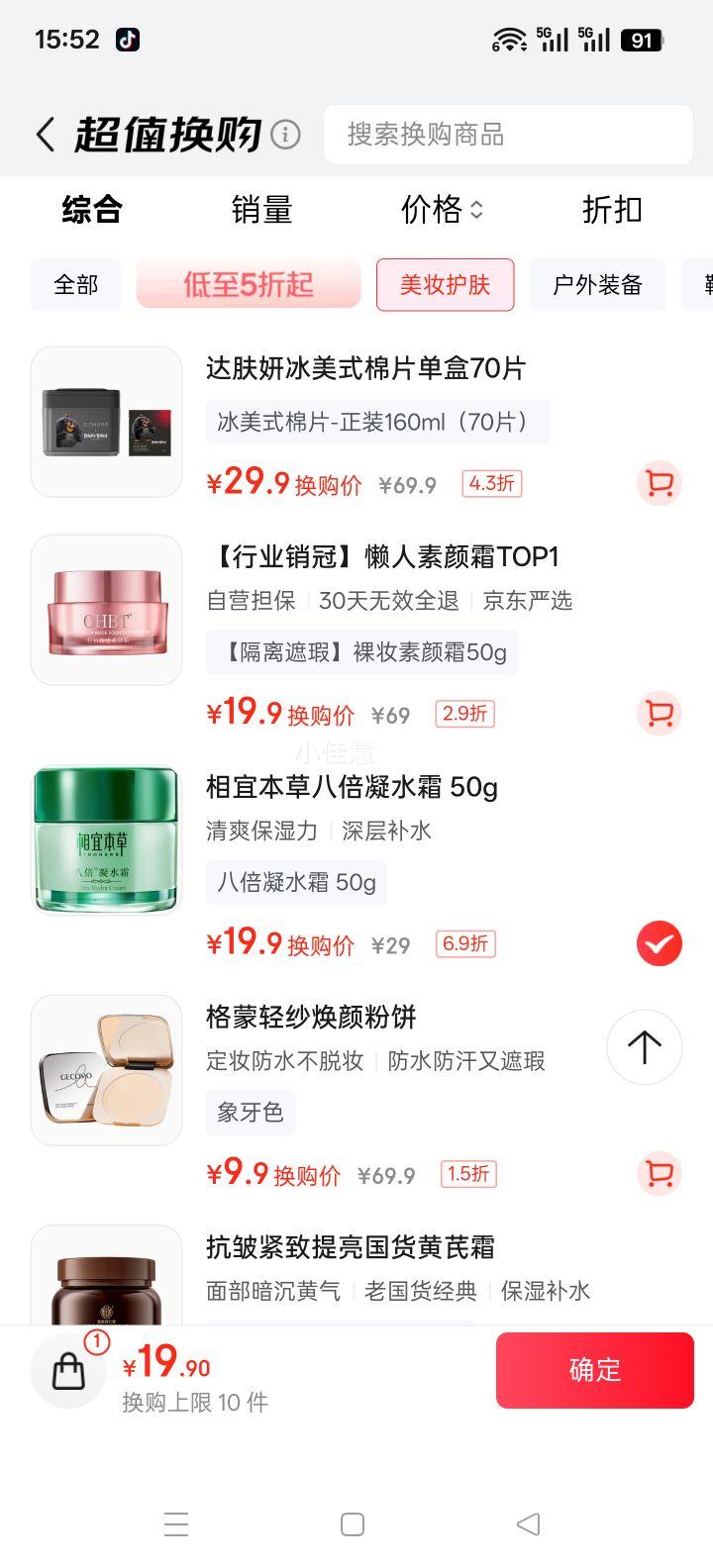Image resolution: width=713 pixels, height=1568 pixels.
Task: Open the 相宜本草 product thumbnail
Action: click(x=106, y=838)
